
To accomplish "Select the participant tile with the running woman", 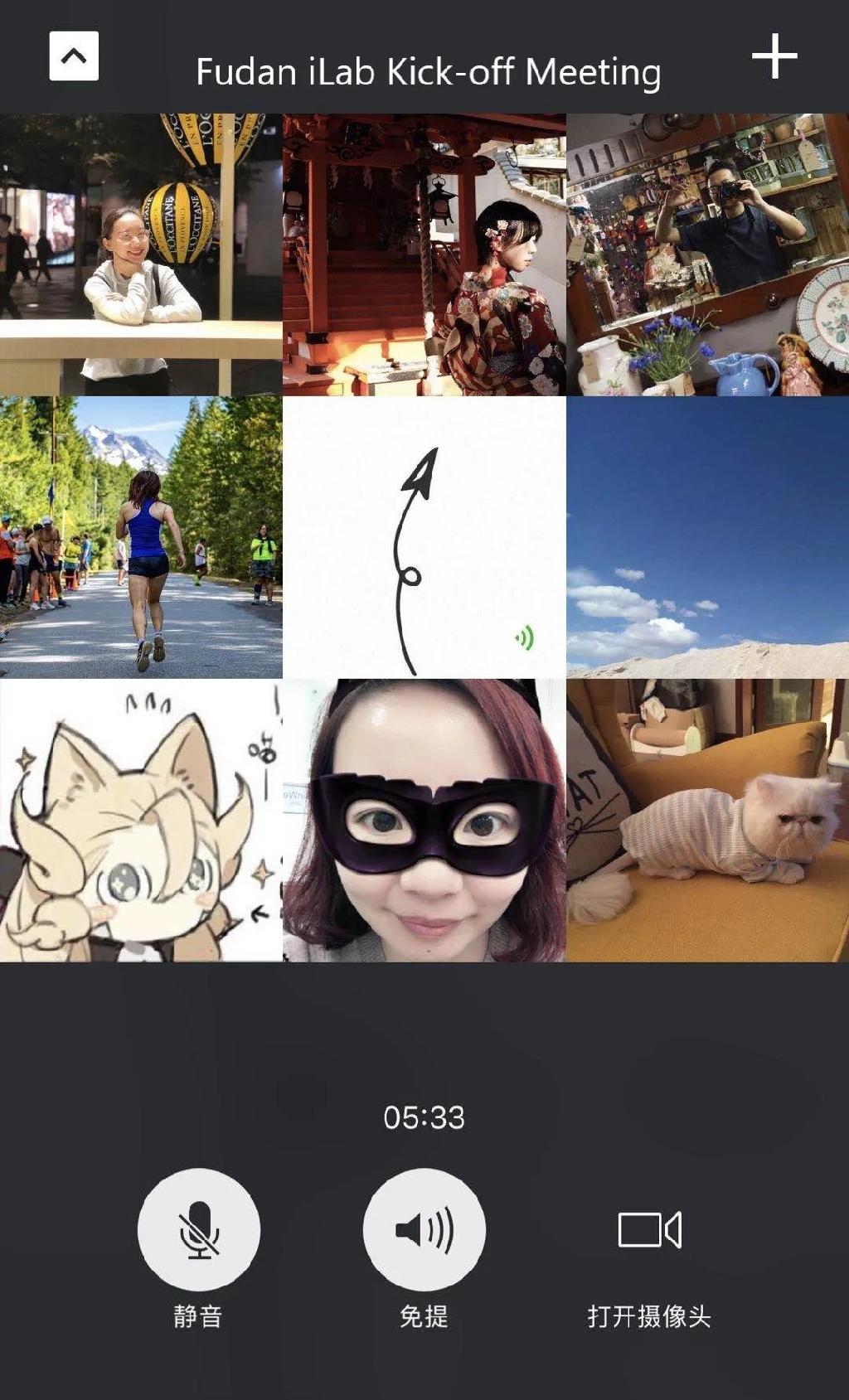I will (x=141, y=537).
